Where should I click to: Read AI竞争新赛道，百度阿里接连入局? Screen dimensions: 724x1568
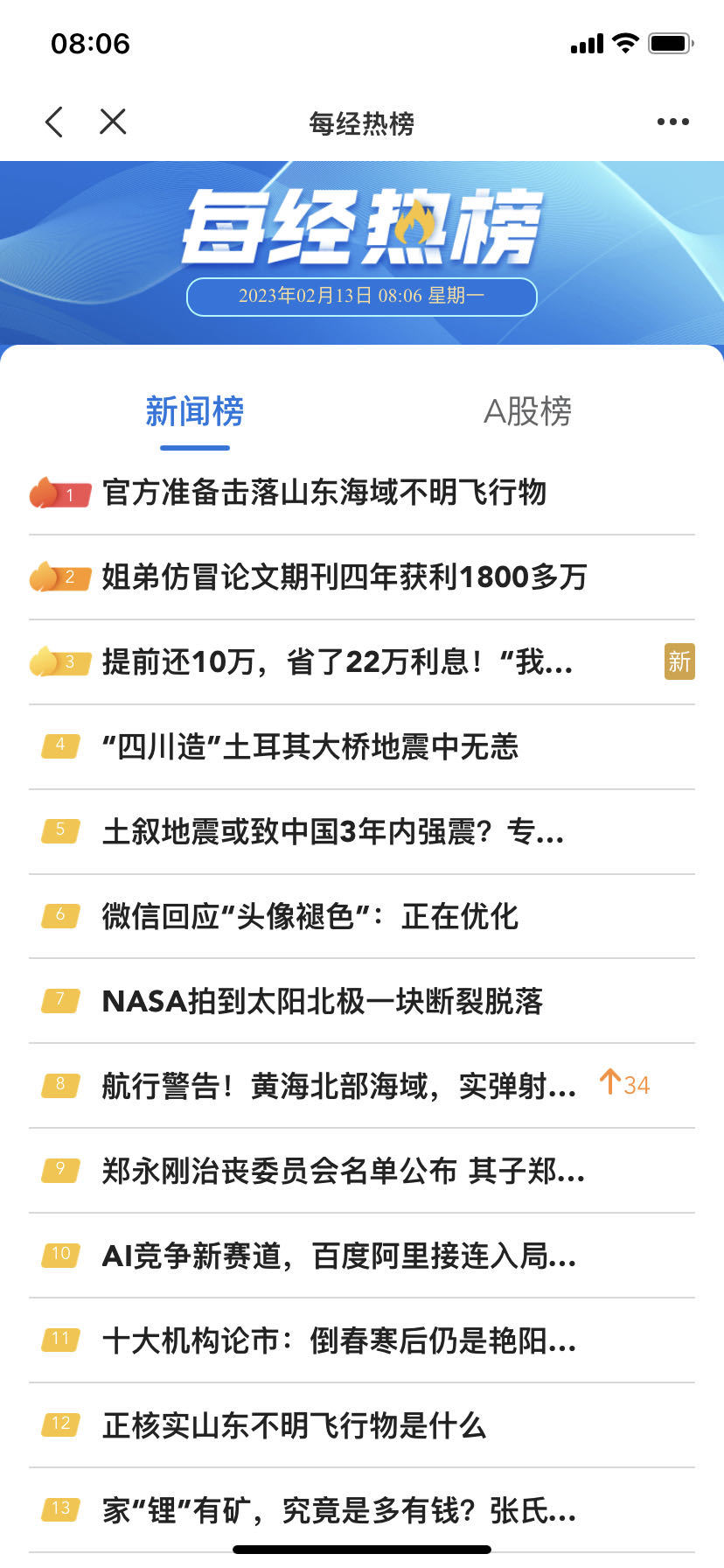click(339, 1256)
